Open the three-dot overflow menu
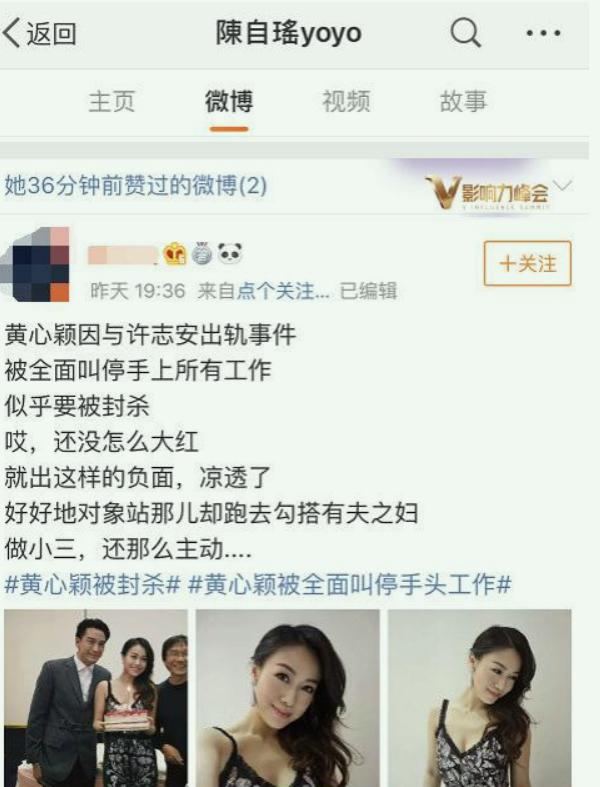This screenshot has width=600, height=787. point(543,33)
